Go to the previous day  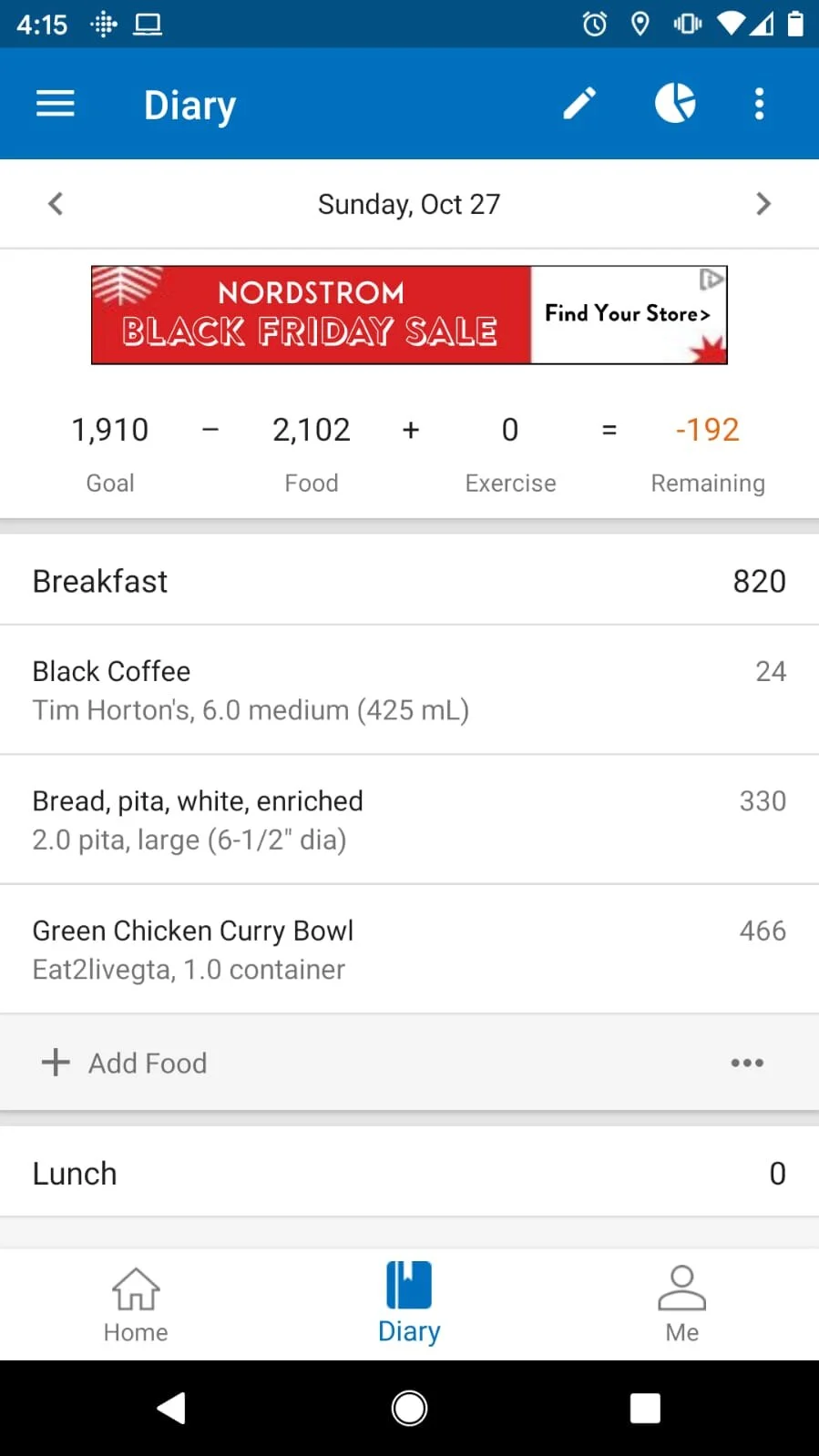click(56, 204)
